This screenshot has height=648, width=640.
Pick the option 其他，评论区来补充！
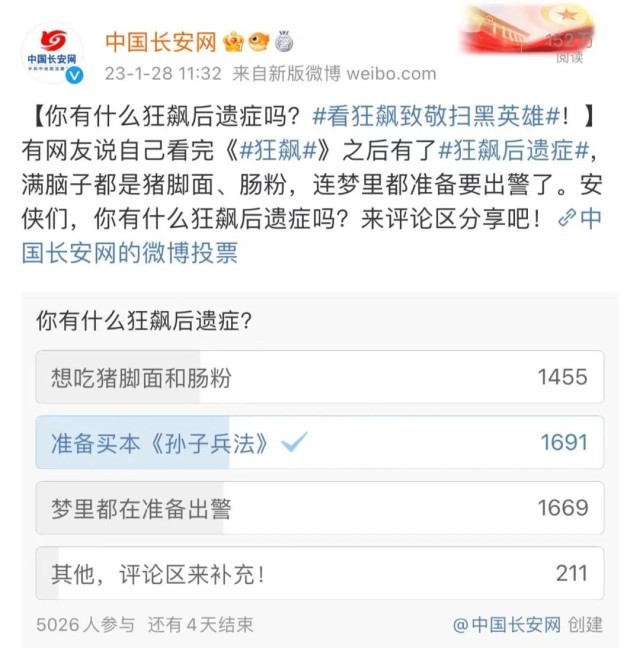click(319, 573)
